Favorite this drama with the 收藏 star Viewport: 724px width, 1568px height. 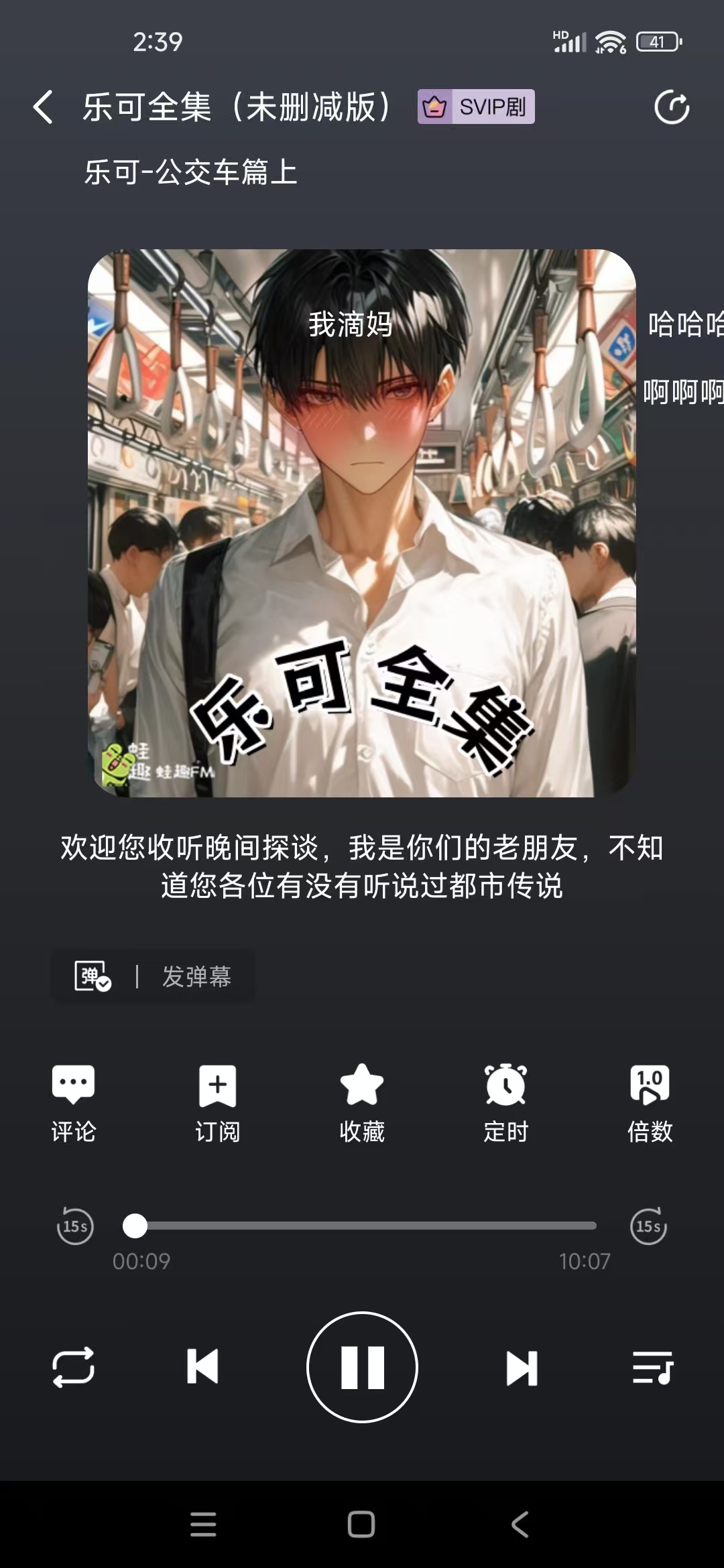(x=361, y=1102)
